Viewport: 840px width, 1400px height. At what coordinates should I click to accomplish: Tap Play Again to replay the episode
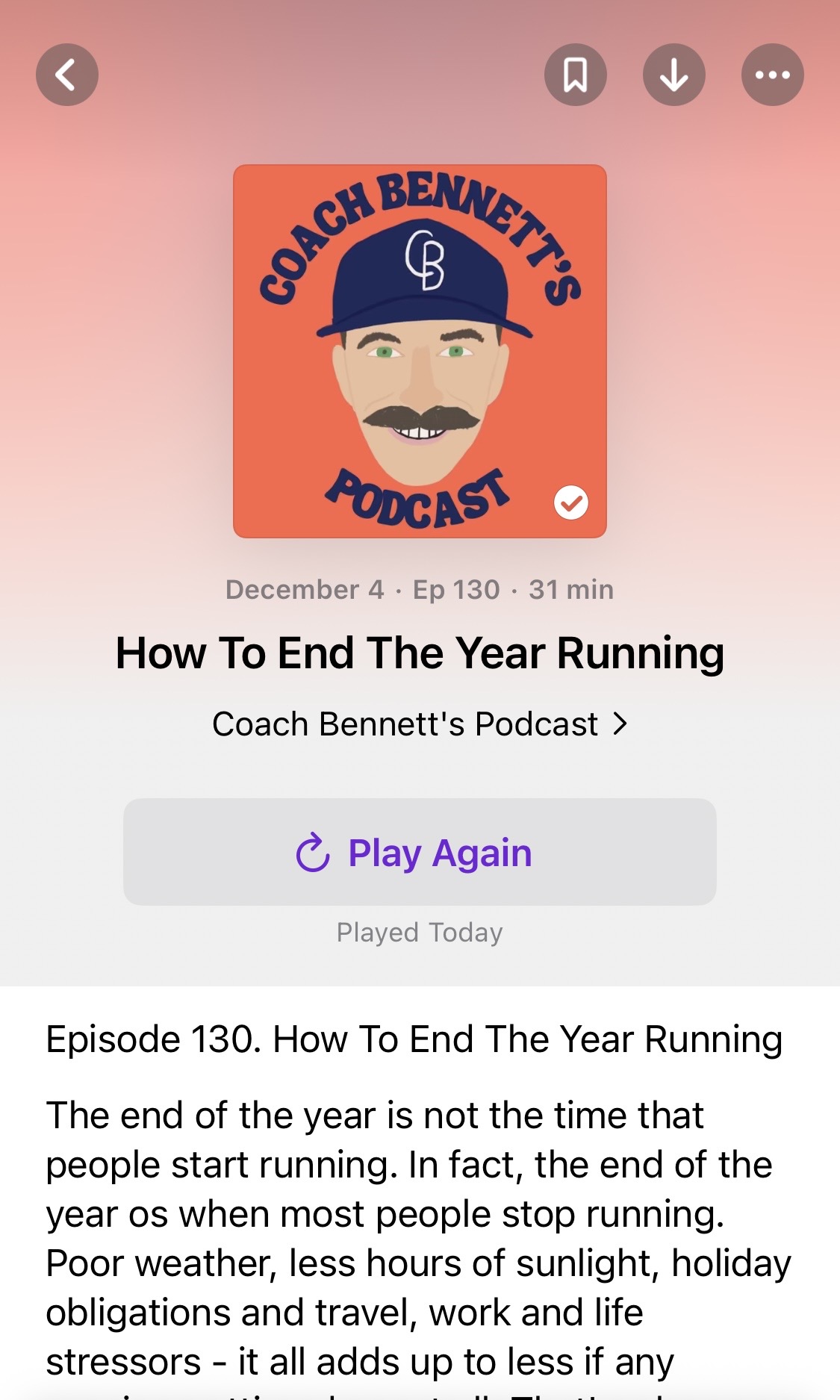click(x=420, y=852)
